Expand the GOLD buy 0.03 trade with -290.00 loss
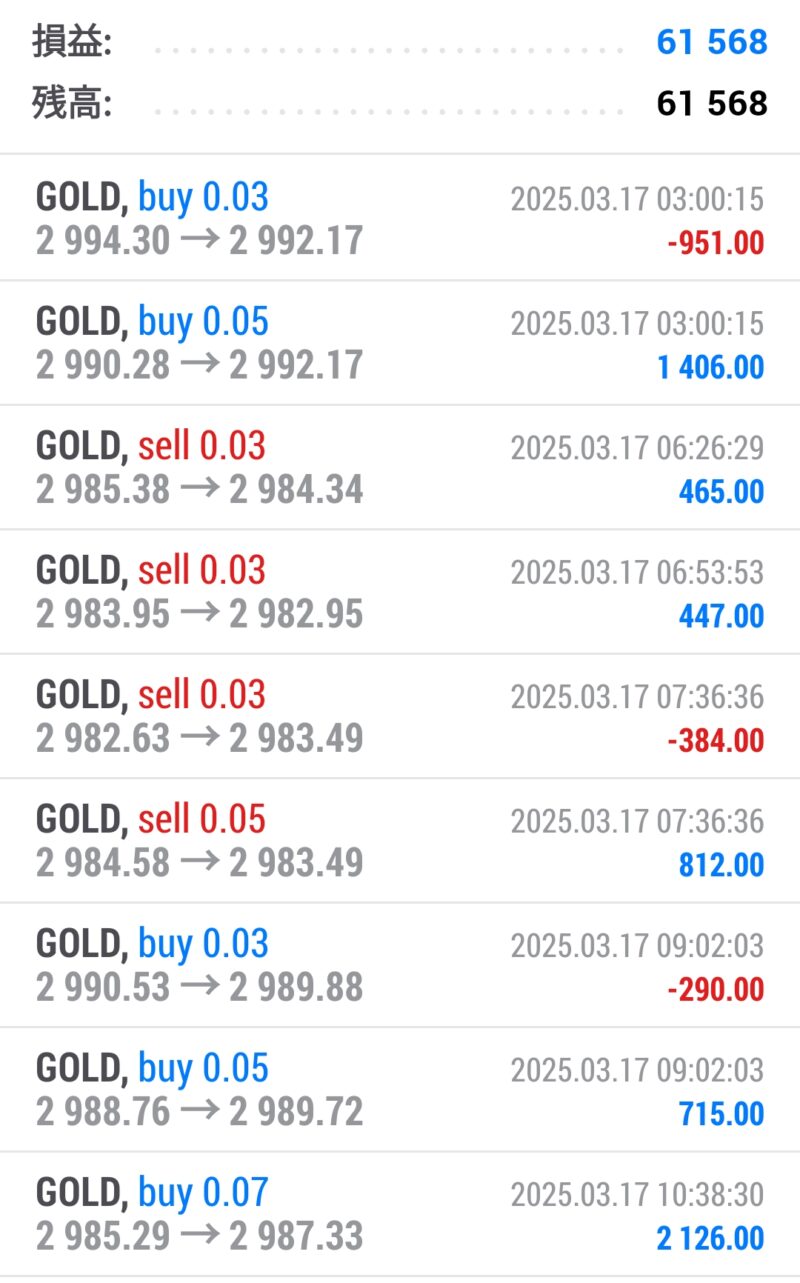This screenshot has height=1283, width=800. 400,965
